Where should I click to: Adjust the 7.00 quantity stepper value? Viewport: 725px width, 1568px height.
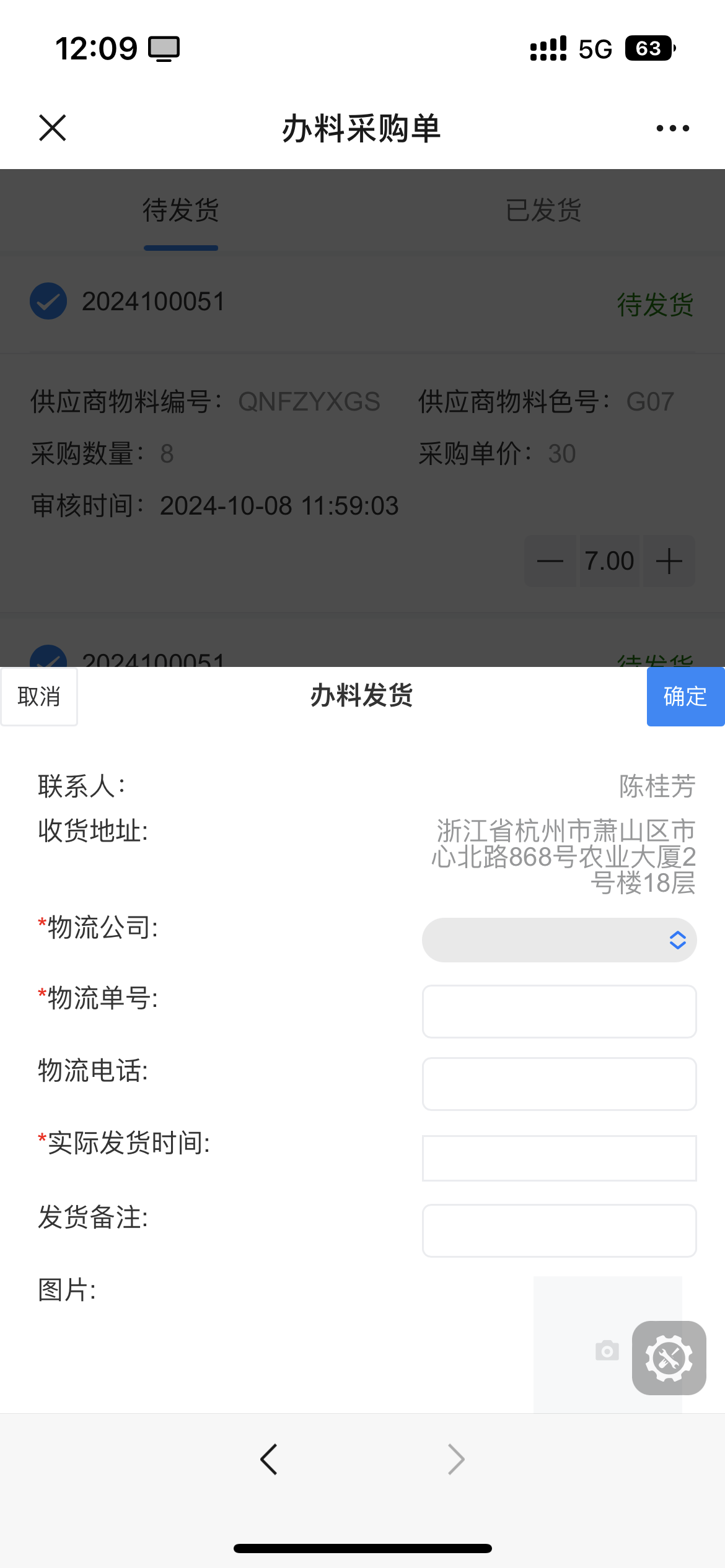(610, 560)
